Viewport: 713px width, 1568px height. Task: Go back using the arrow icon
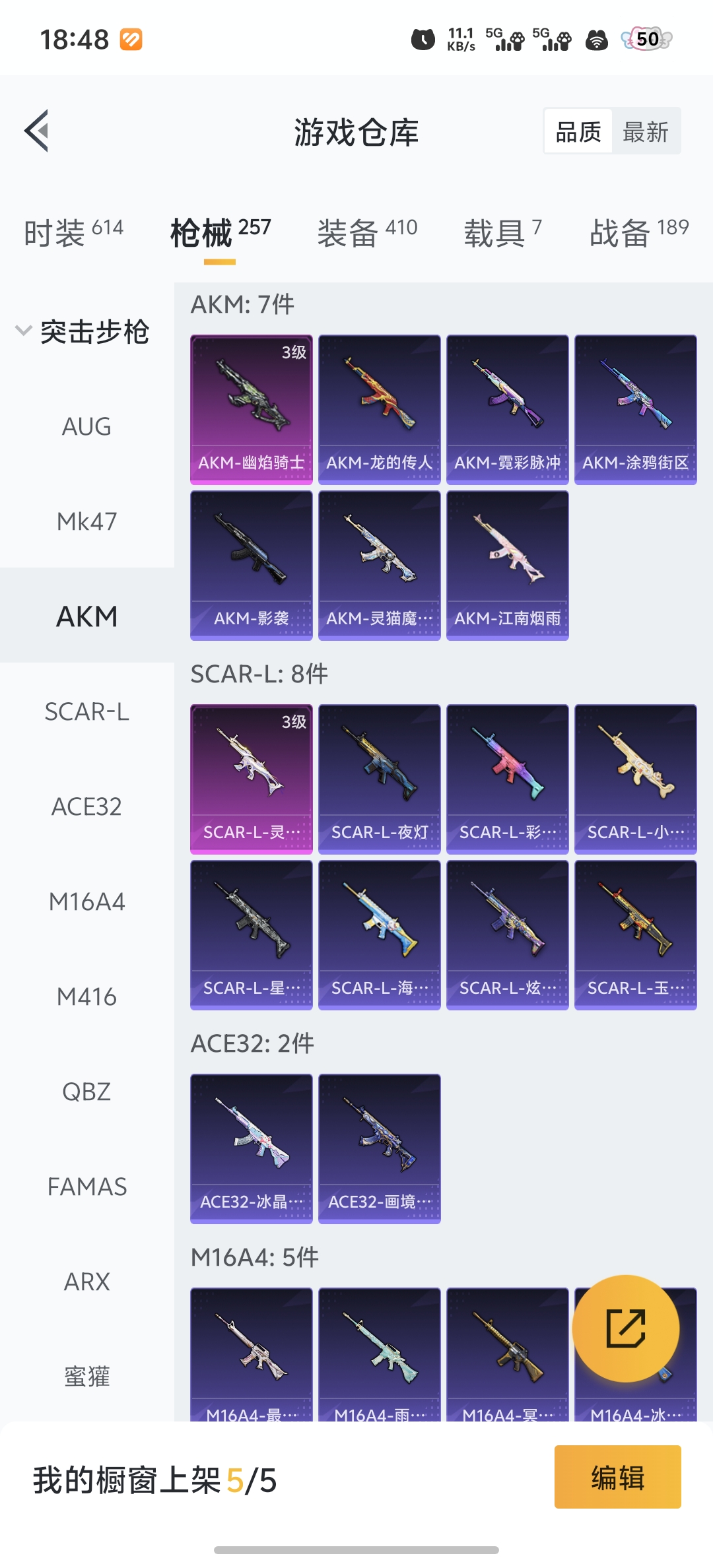(x=37, y=131)
